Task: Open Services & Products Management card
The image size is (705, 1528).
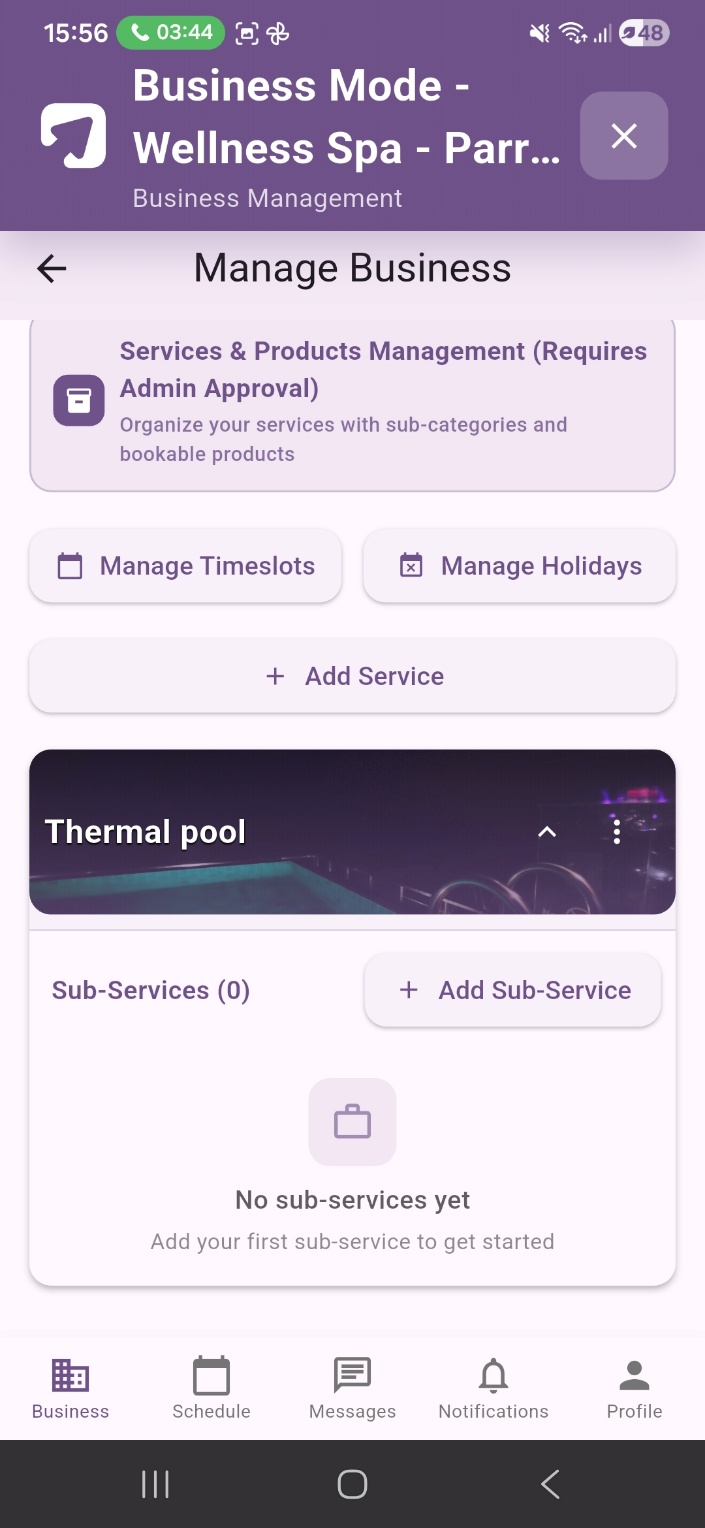Action: tap(352, 402)
